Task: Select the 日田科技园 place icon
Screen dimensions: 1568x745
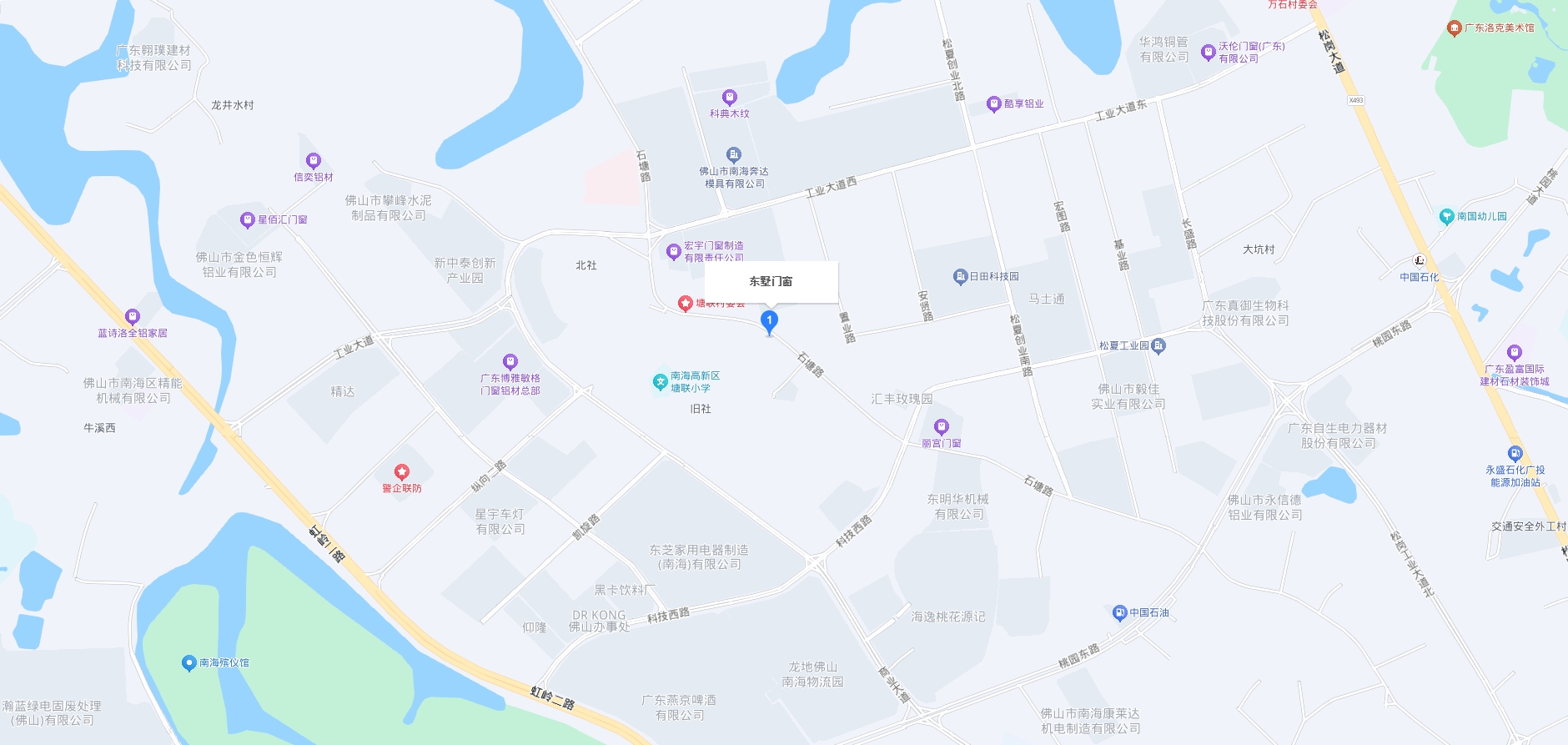Action: 960,276
